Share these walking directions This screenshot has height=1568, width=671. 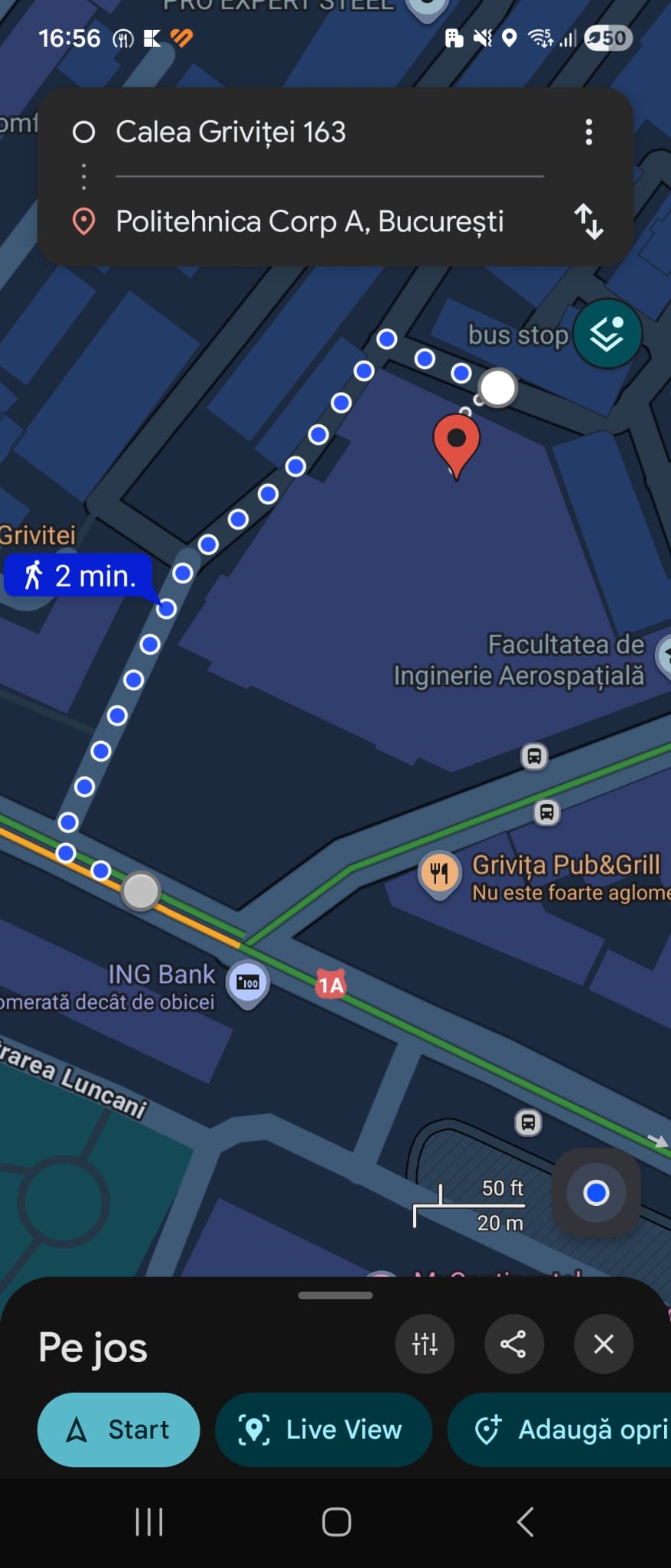click(x=513, y=1344)
